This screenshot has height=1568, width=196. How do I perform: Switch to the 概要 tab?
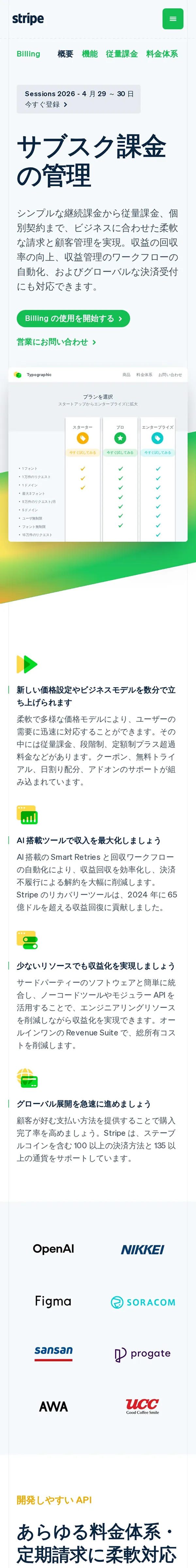[65, 54]
